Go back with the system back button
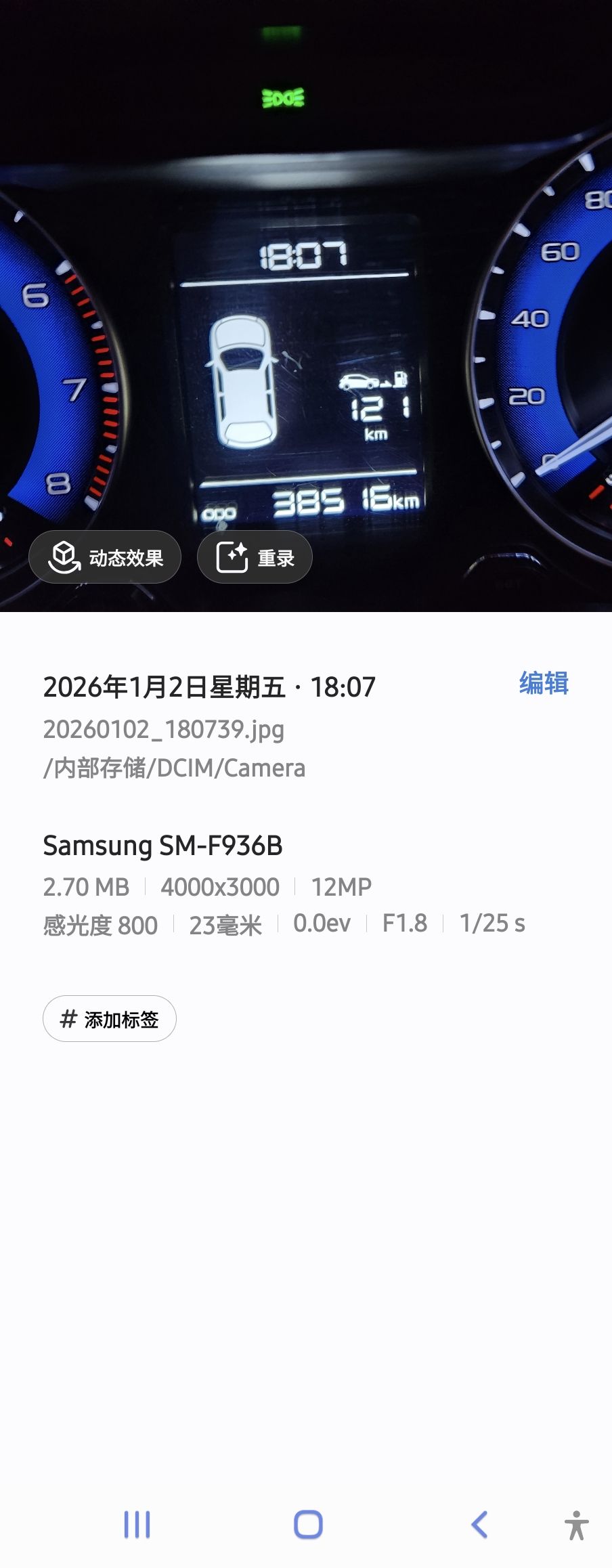The height and width of the screenshot is (1568, 612). click(x=479, y=1525)
